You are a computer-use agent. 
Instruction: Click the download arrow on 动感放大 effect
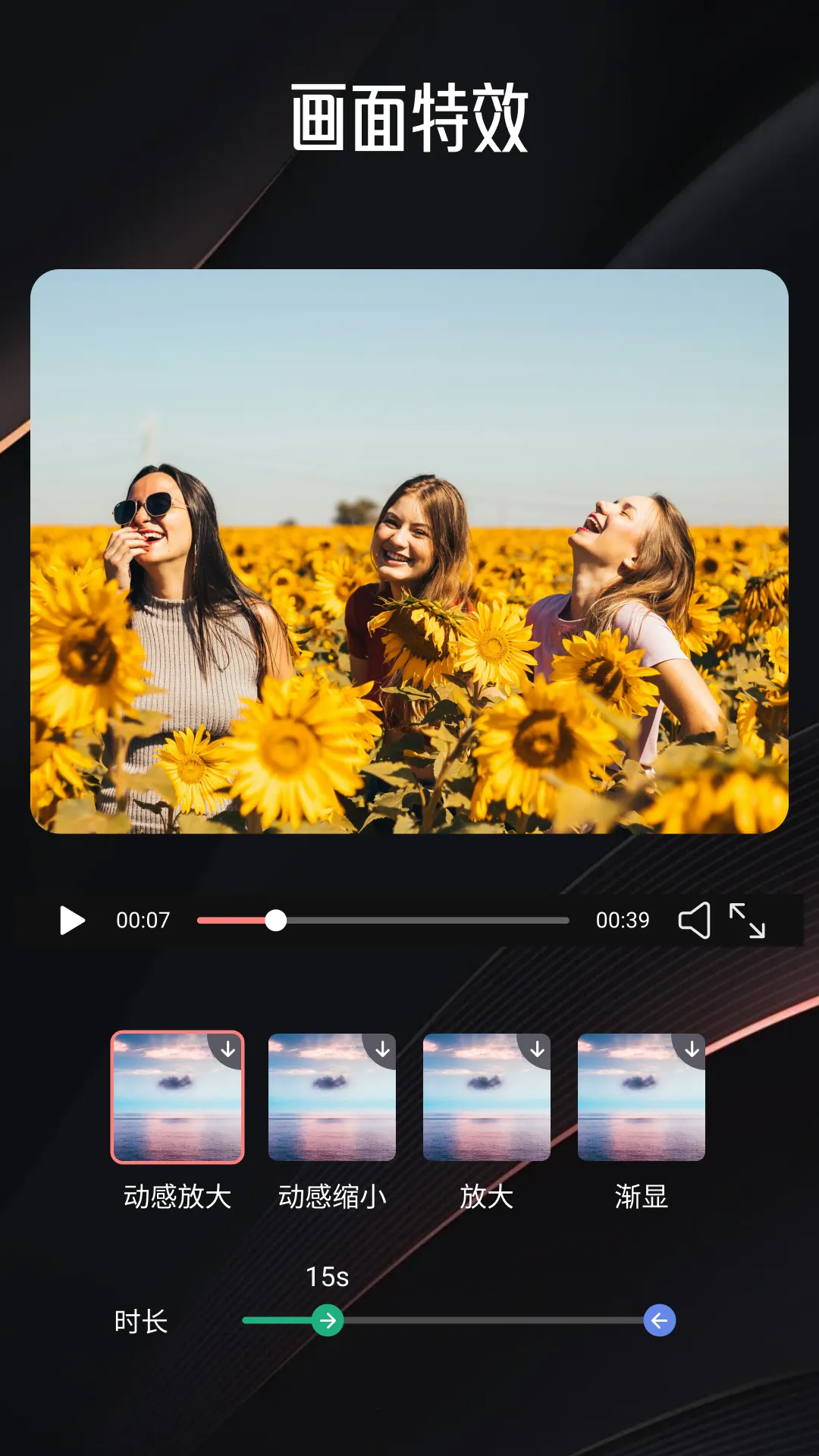click(x=227, y=1049)
